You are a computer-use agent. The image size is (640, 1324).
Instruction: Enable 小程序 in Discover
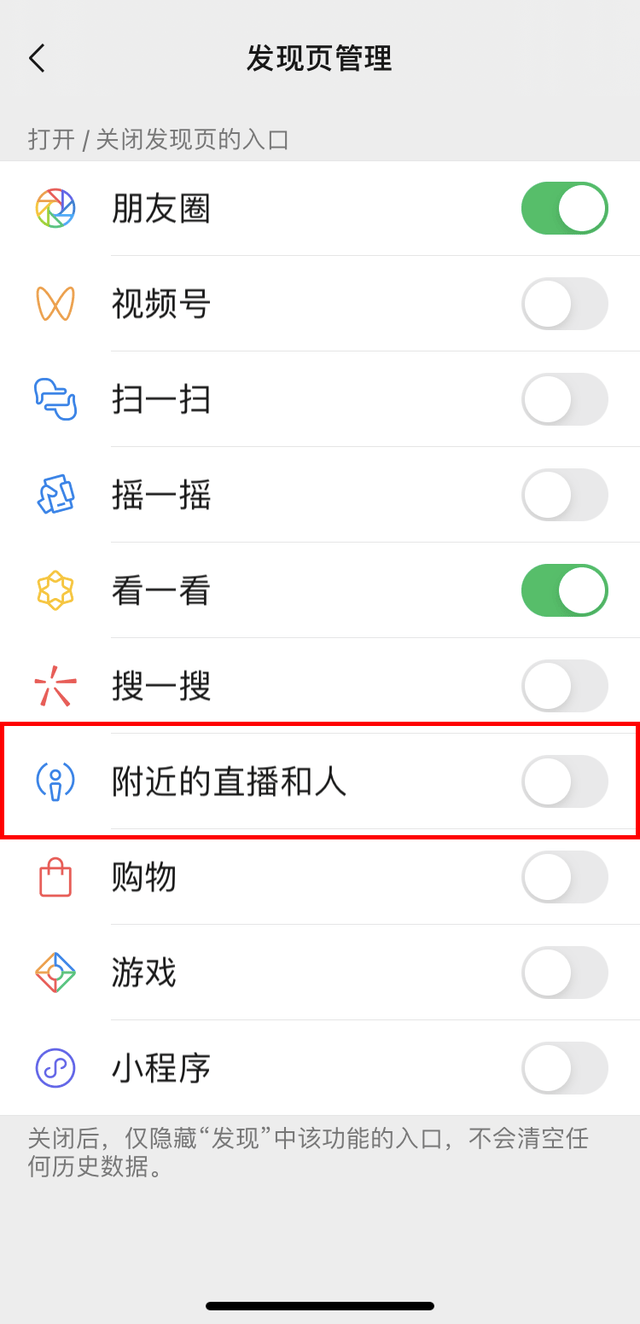click(564, 1068)
